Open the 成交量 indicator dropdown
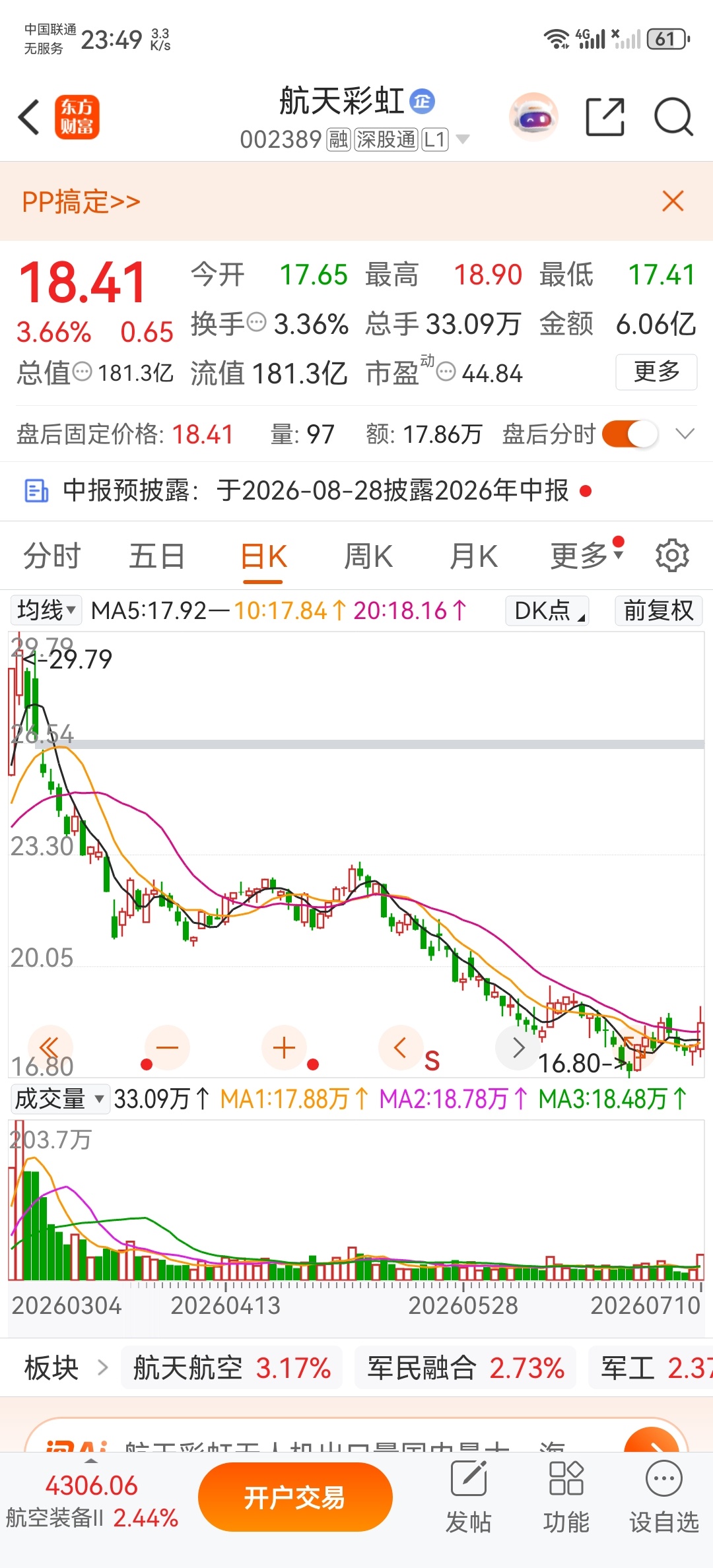 (59, 1099)
